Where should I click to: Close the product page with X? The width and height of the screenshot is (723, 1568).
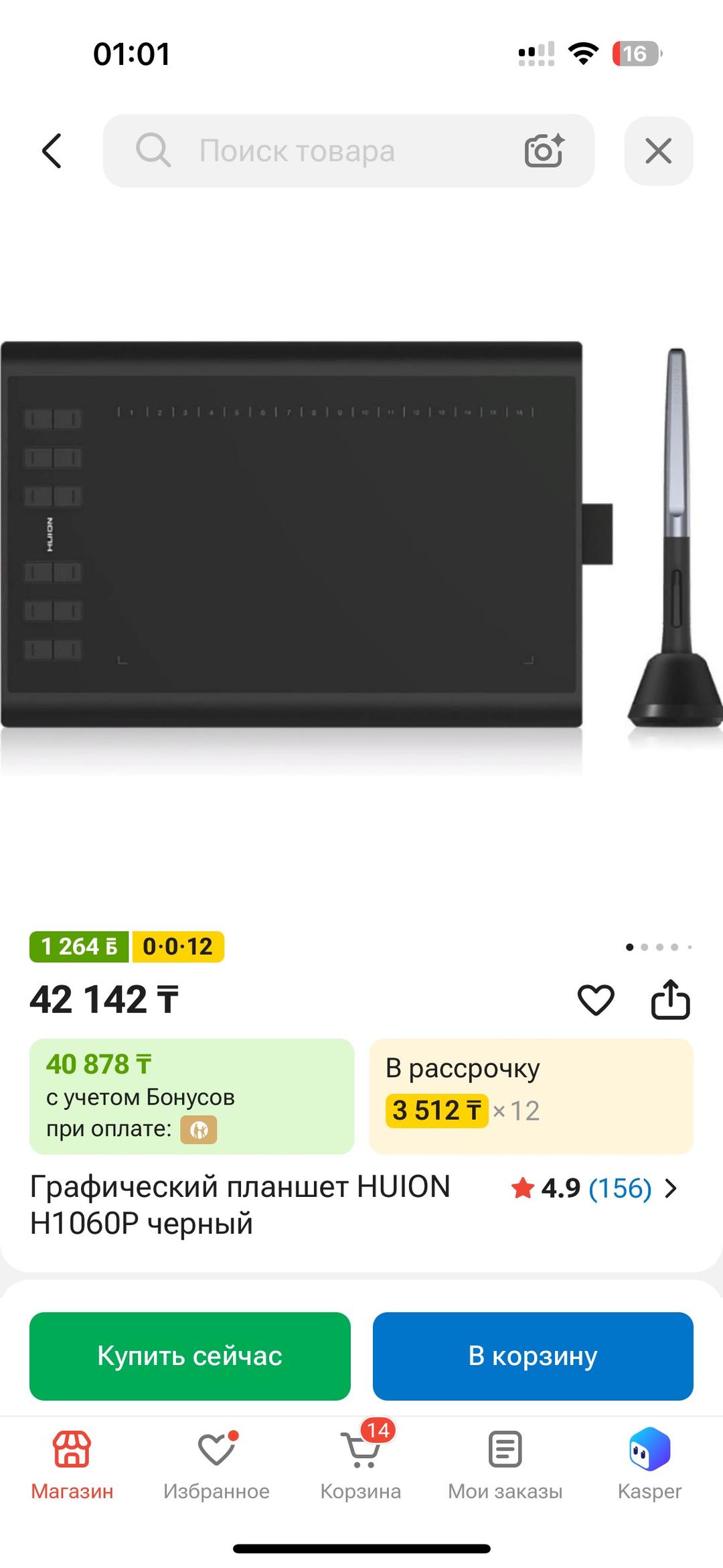pyautogui.click(x=659, y=151)
